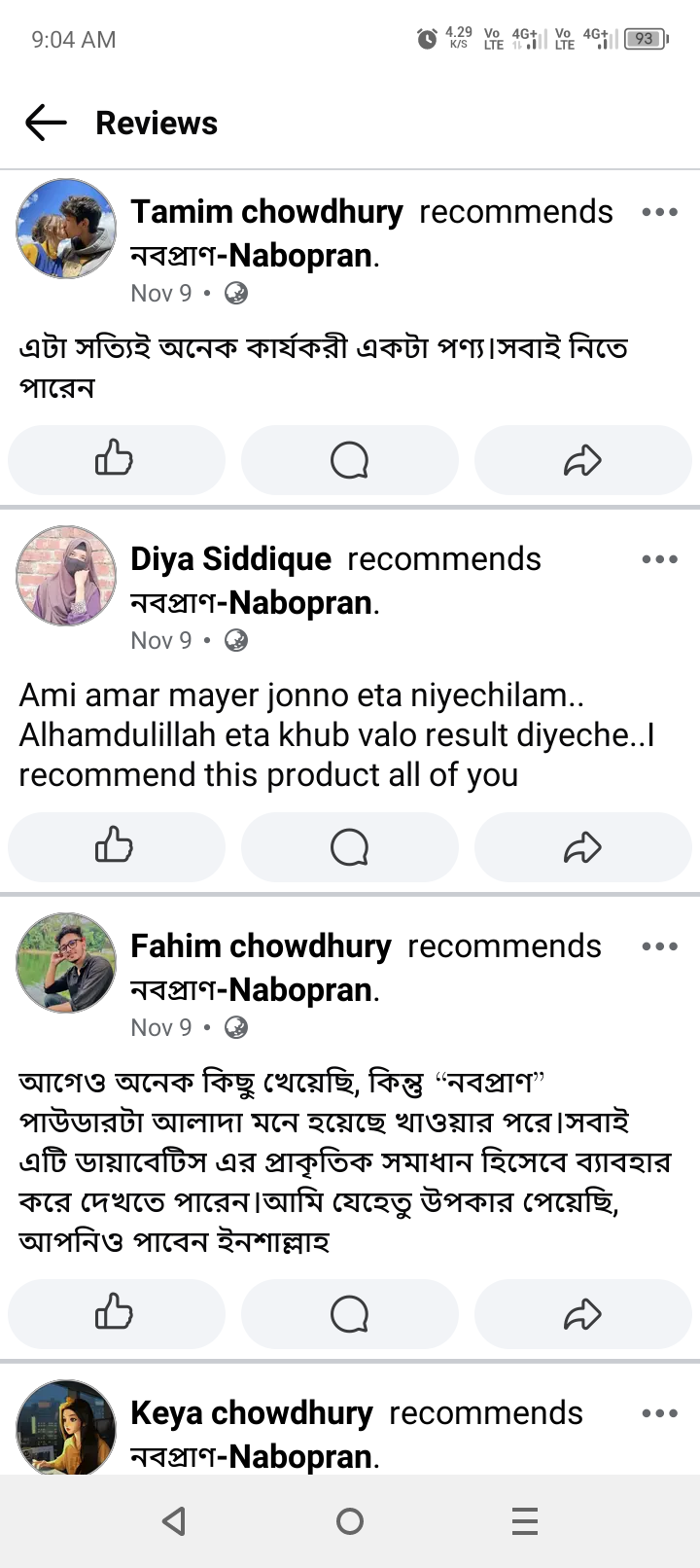
Task: Open options menu on Tamim chowdhury's review
Action: [659, 212]
